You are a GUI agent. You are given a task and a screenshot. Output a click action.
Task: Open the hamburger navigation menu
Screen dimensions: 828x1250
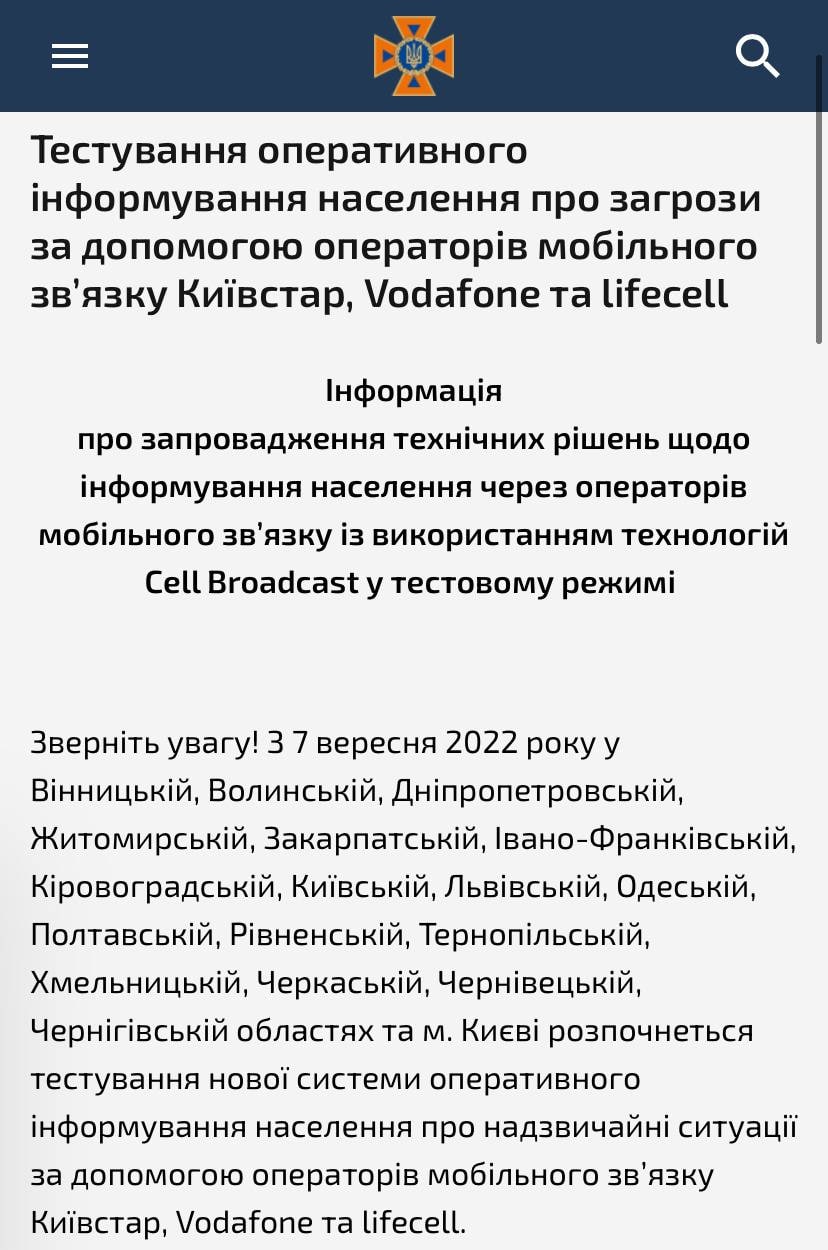(70, 57)
